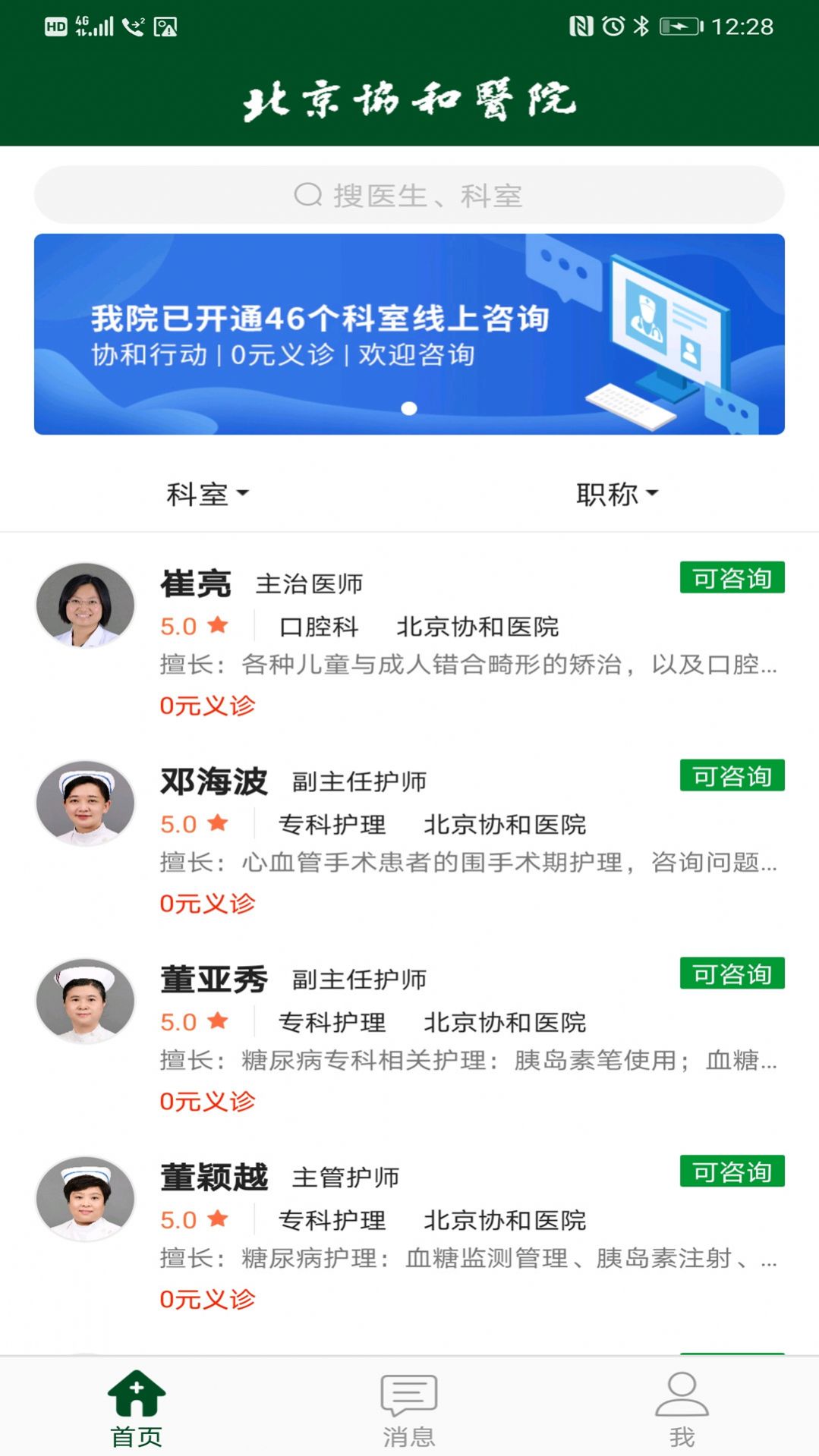Viewport: 819px width, 1456px height.
Task: Open 董颖越's profile photo thumbnail
Action: pyautogui.click(x=85, y=1200)
